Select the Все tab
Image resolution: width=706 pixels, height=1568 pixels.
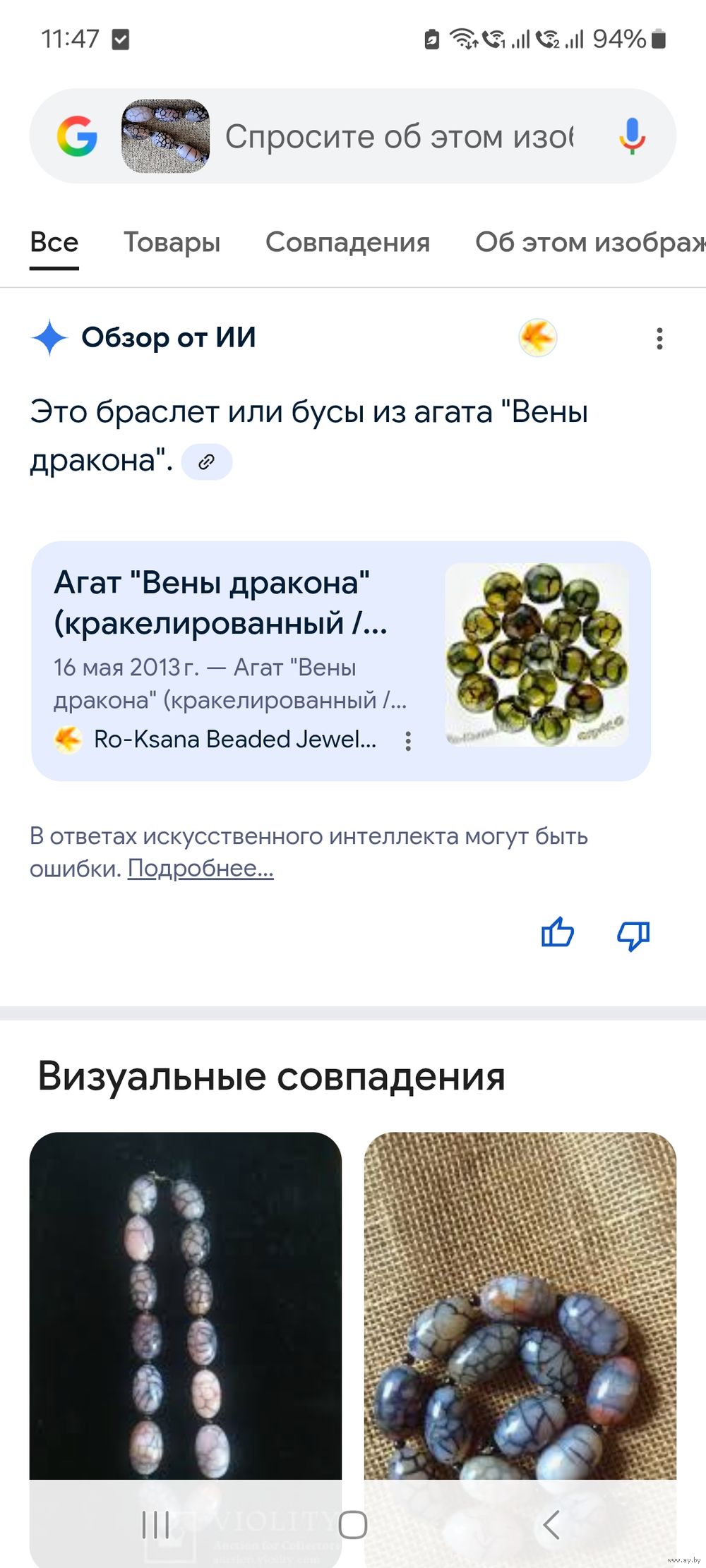pyautogui.click(x=54, y=242)
